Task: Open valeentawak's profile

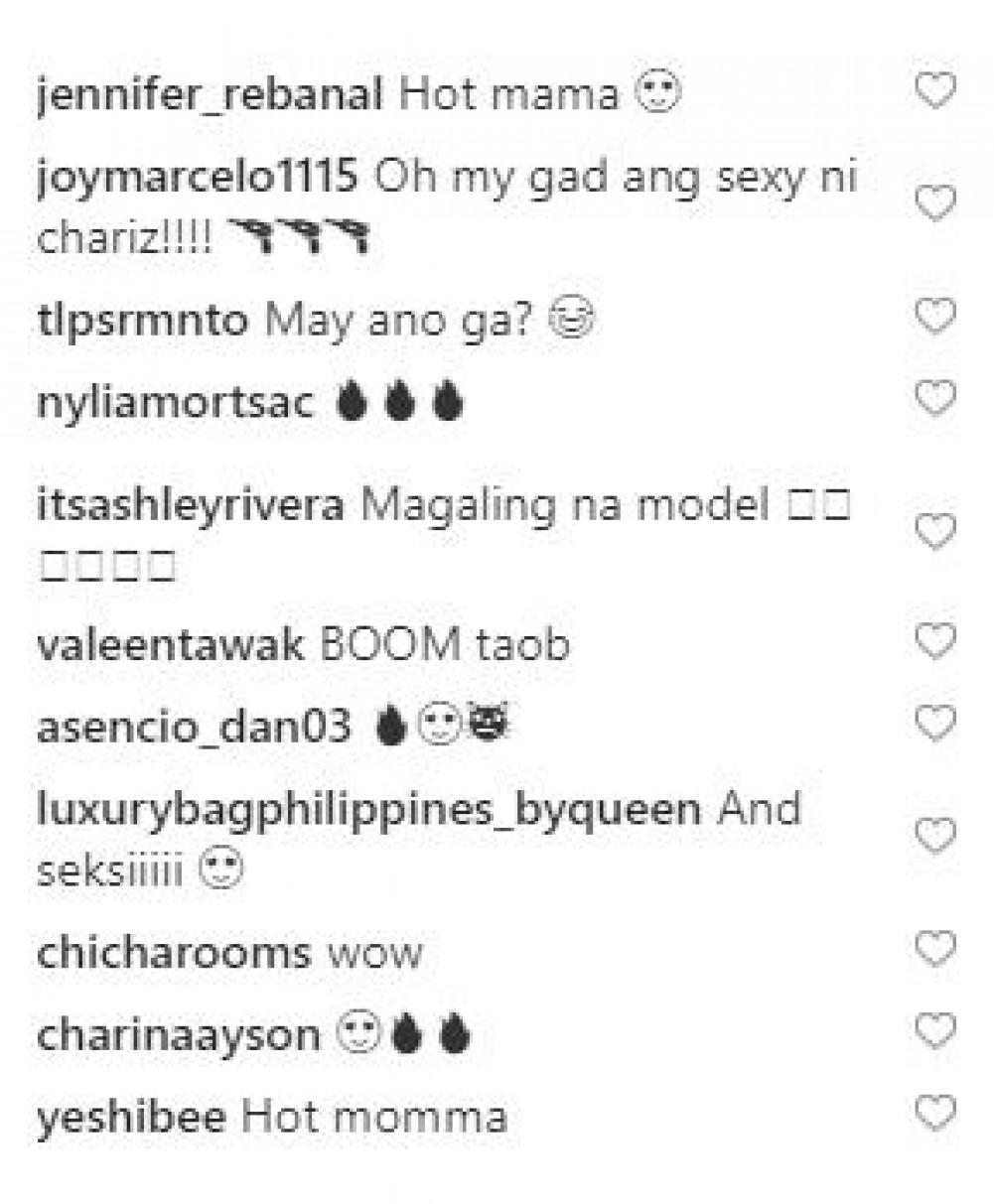Action: click(170, 645)
